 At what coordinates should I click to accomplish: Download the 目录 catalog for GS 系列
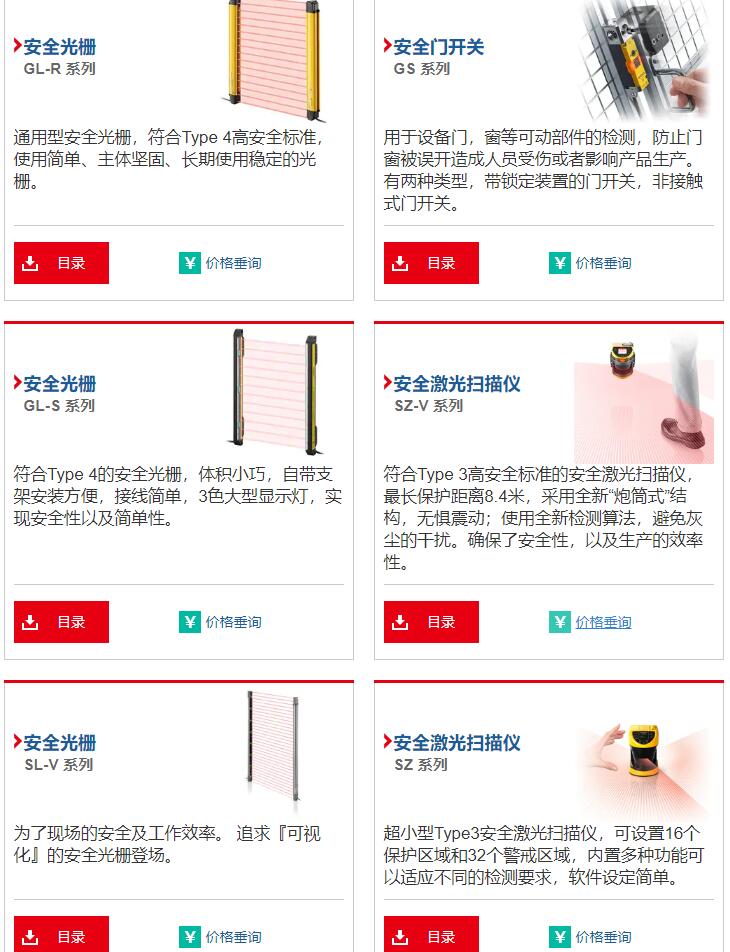[x=431, y=263]
